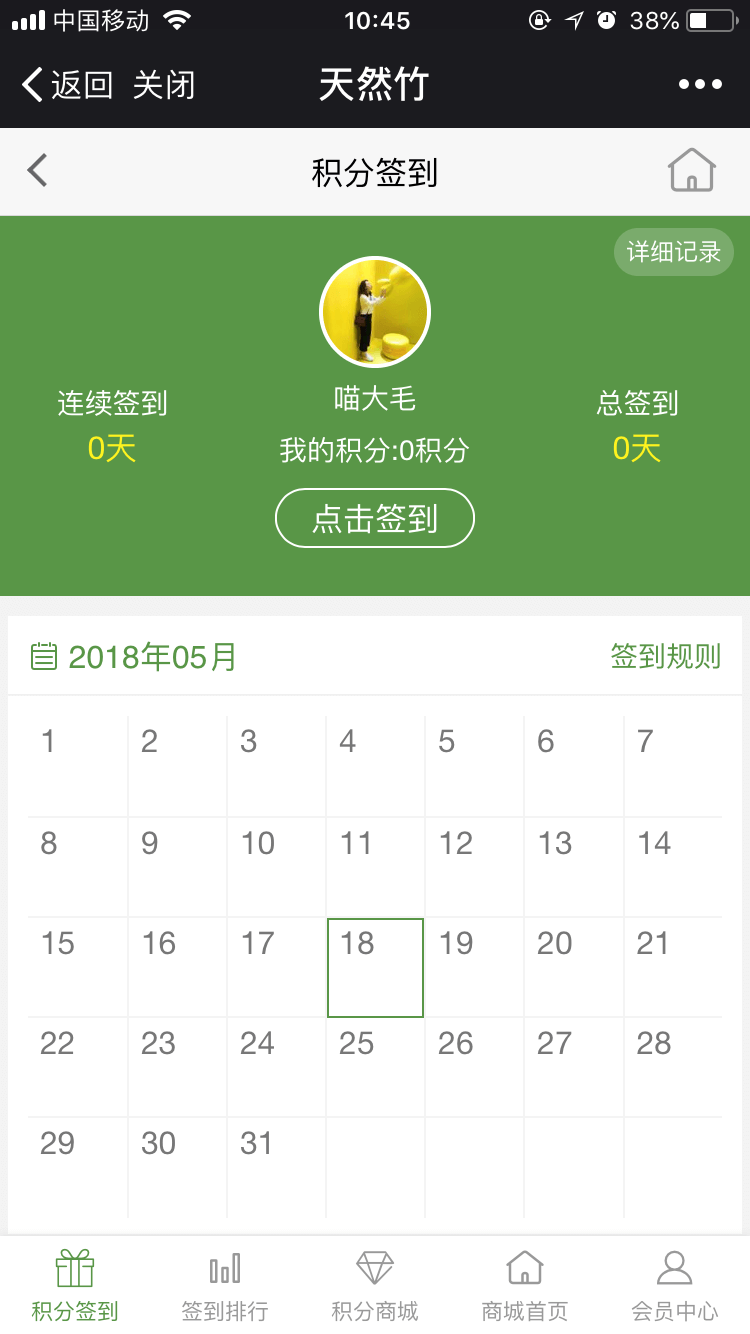This screenshot has width=750, height=1334.
Task: Open 详细记录 detailed records
Action: (673, 252)
